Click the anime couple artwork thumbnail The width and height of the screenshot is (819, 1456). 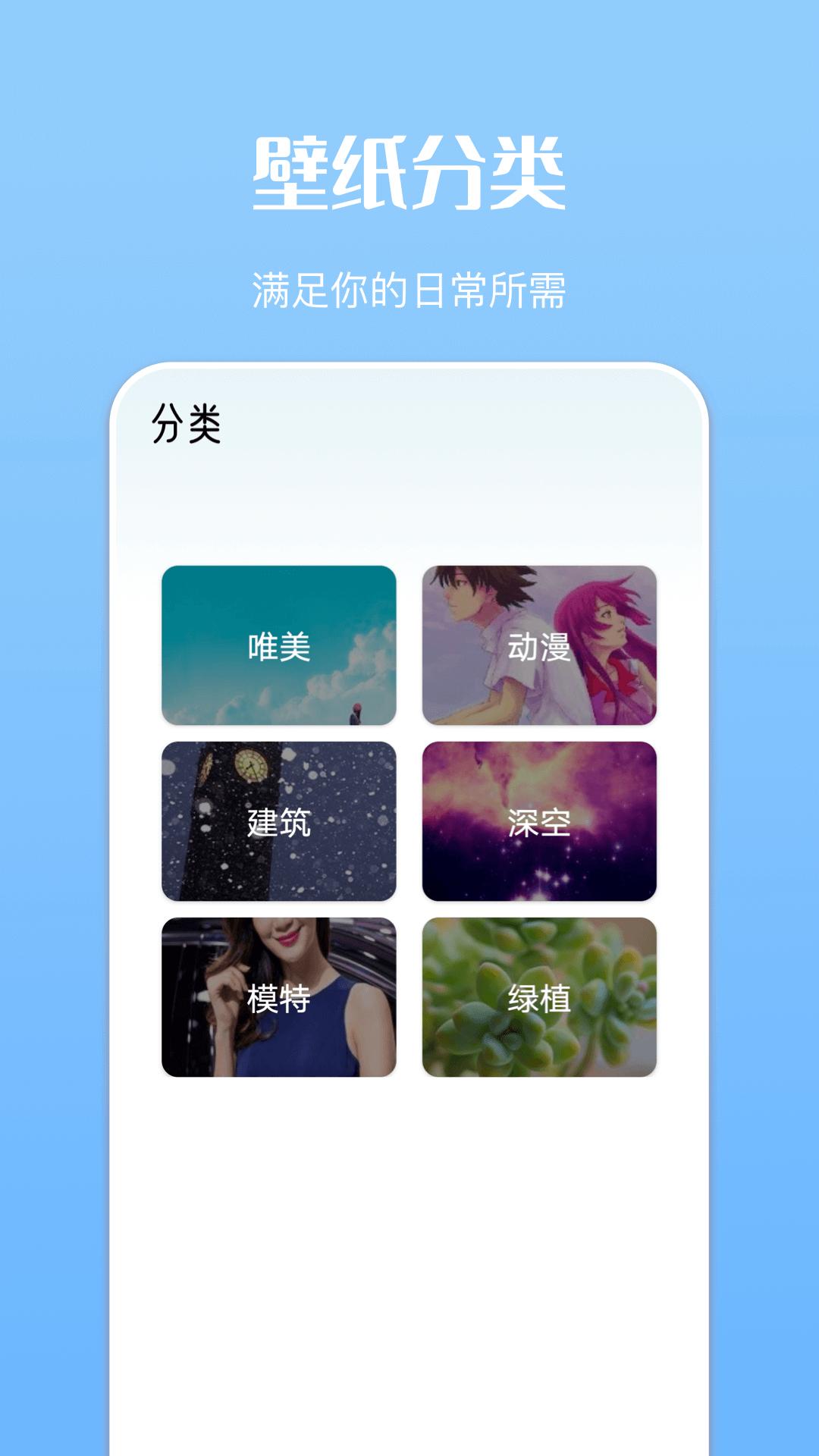pos(540,646)
